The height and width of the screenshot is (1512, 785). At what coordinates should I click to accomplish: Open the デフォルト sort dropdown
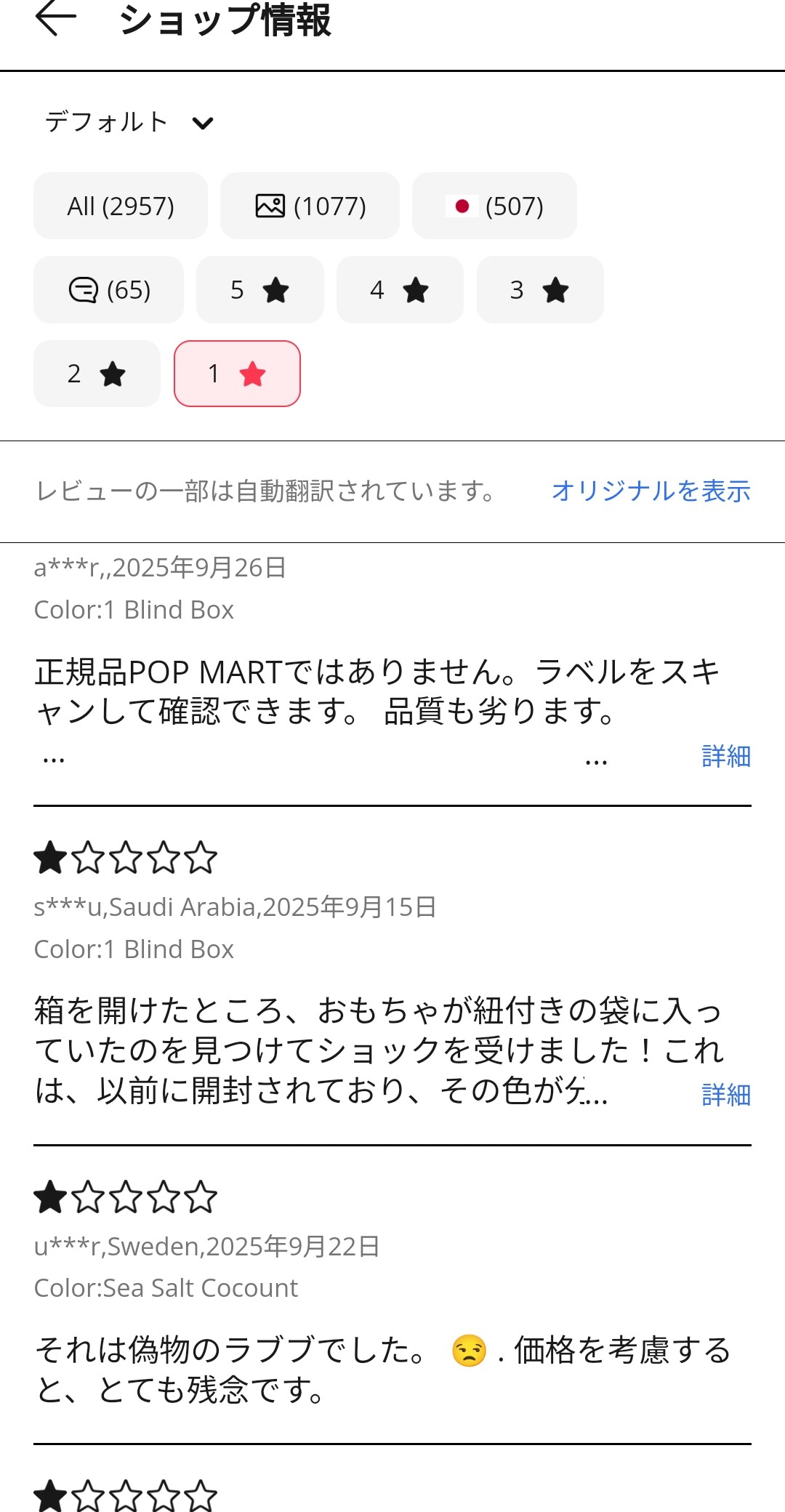point(129,122)
